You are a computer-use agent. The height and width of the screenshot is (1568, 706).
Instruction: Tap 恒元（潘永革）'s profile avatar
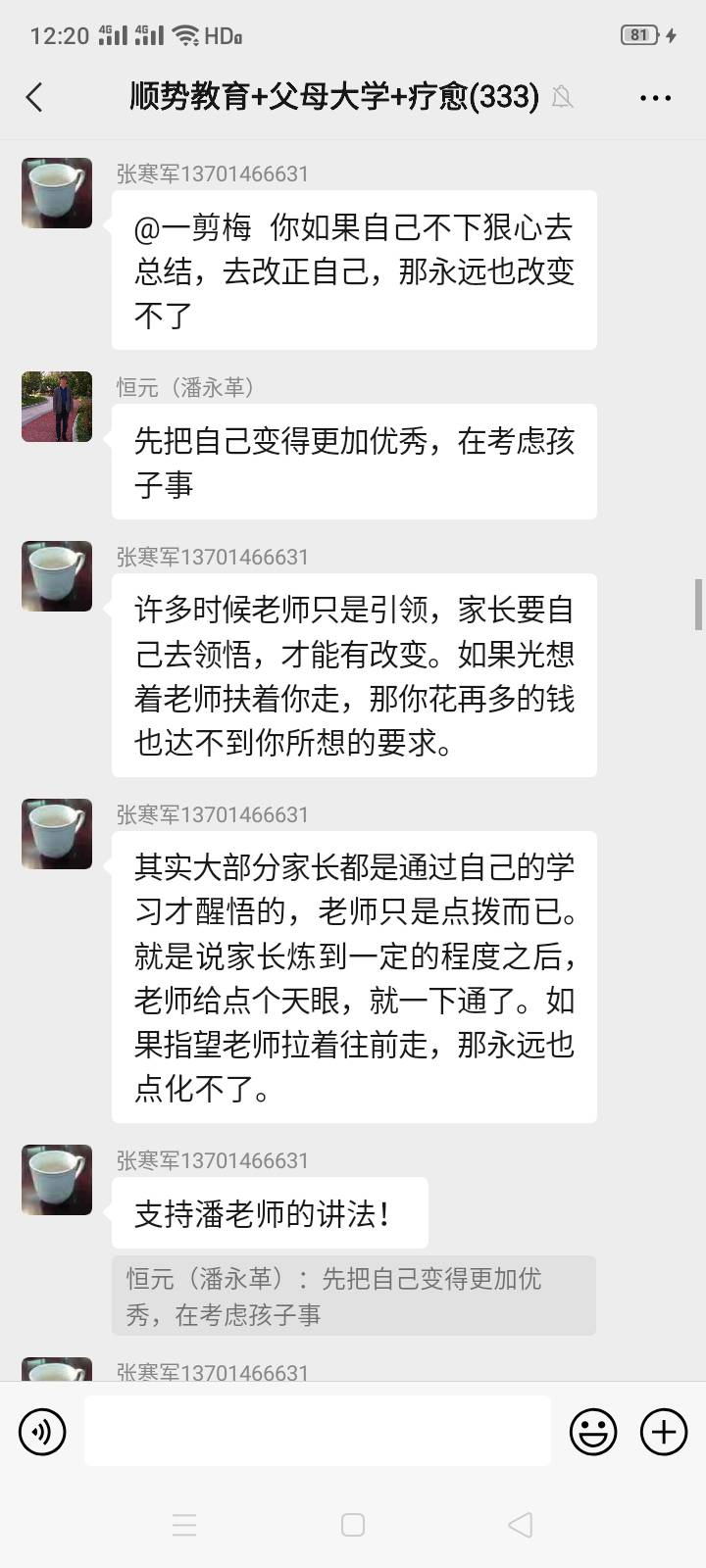(56, 407)
